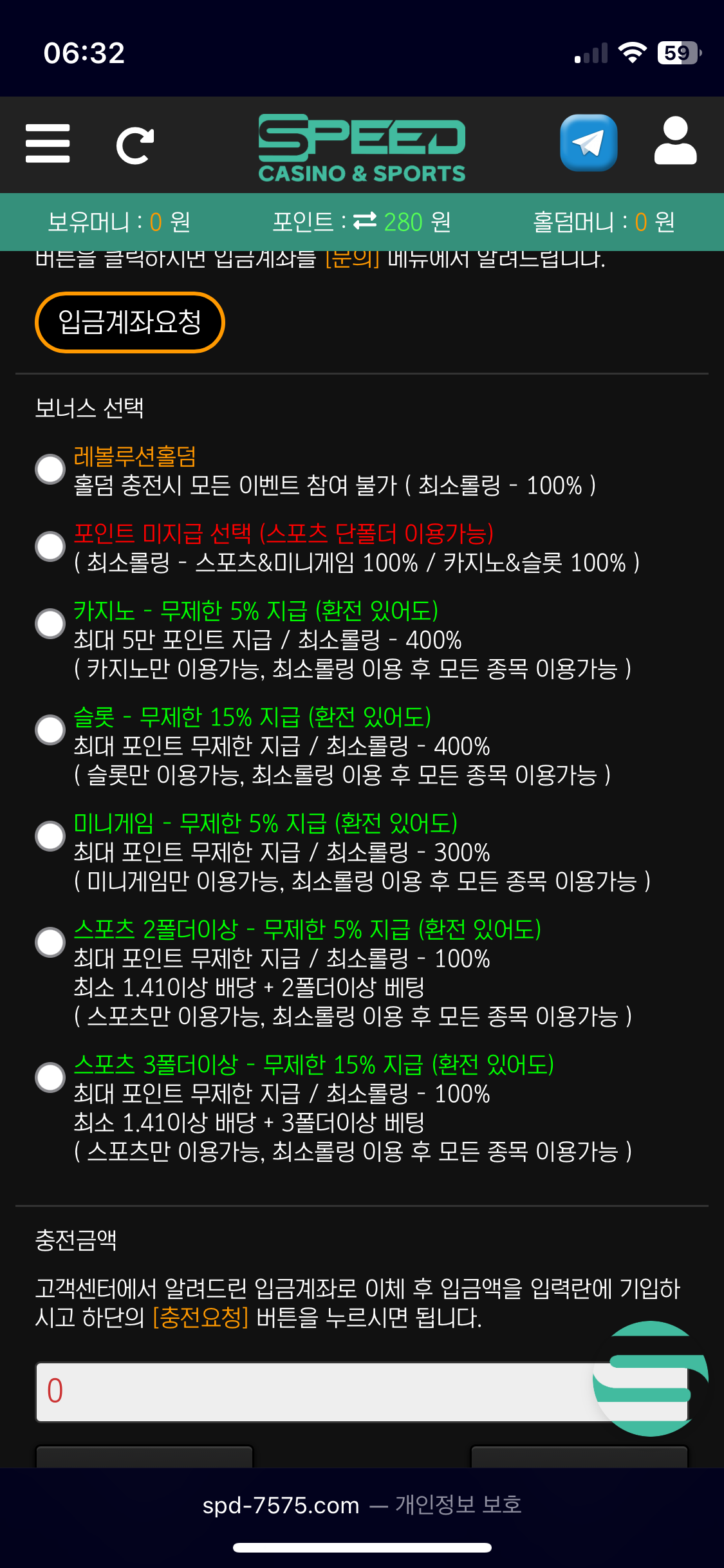The height and width of the screenshot is (1568, 724).
Task: Pick 미니게임 무제한 5% 지급 bonus
Action: point(50,835)
